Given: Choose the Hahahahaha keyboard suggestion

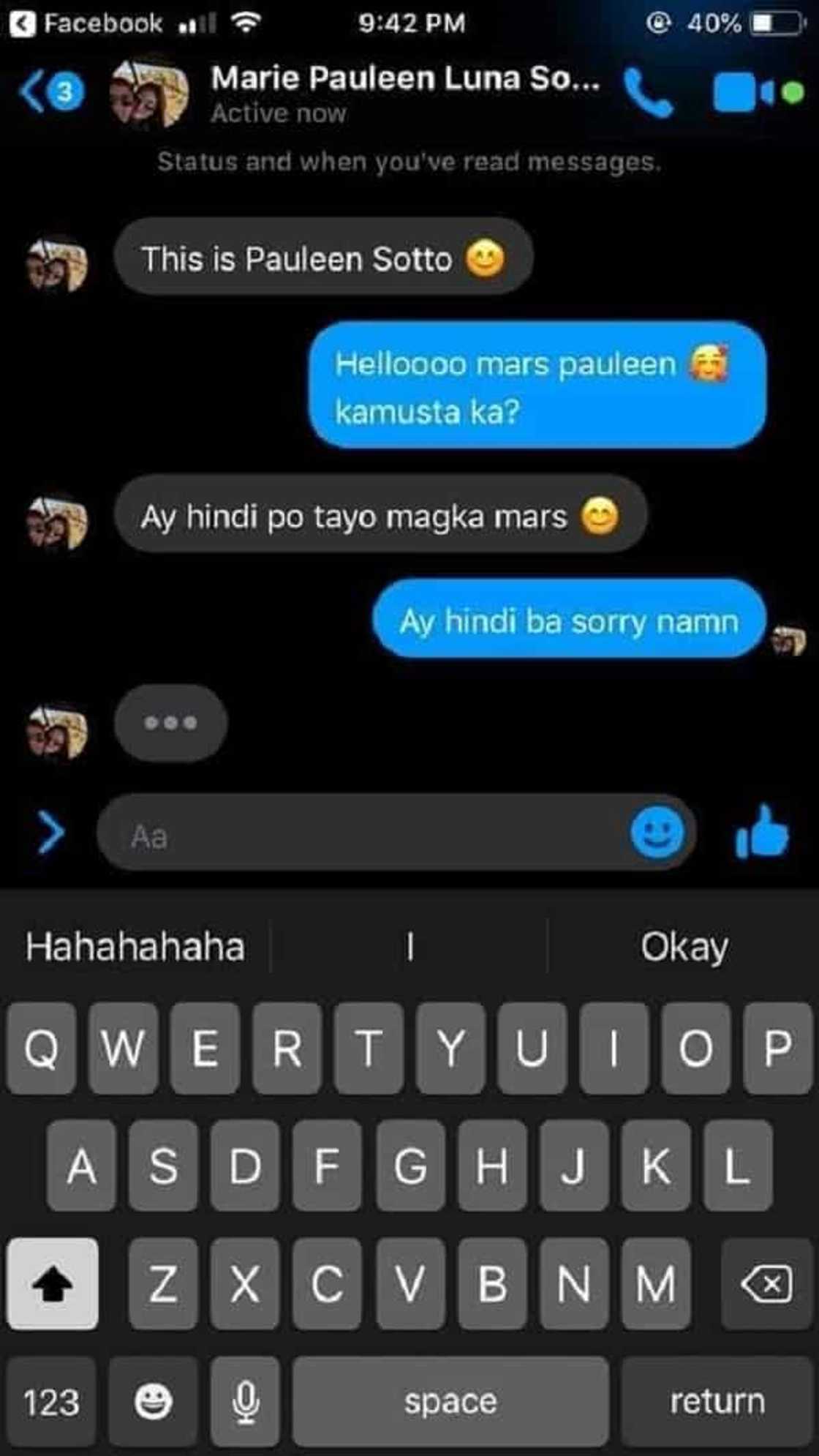Looking at the screenshot, I should click(135, 947).
